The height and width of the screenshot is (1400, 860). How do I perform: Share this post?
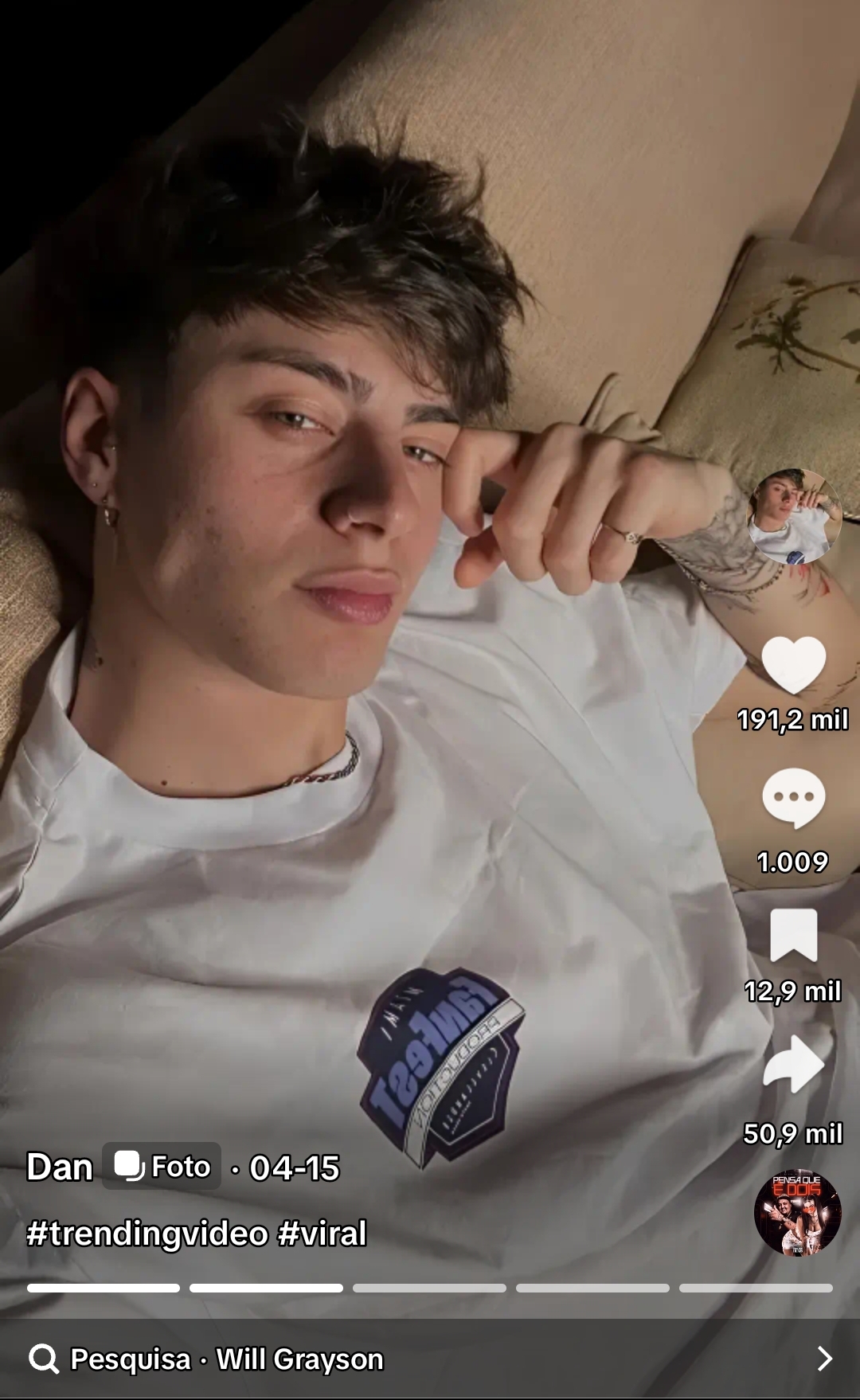(793, 1064)
